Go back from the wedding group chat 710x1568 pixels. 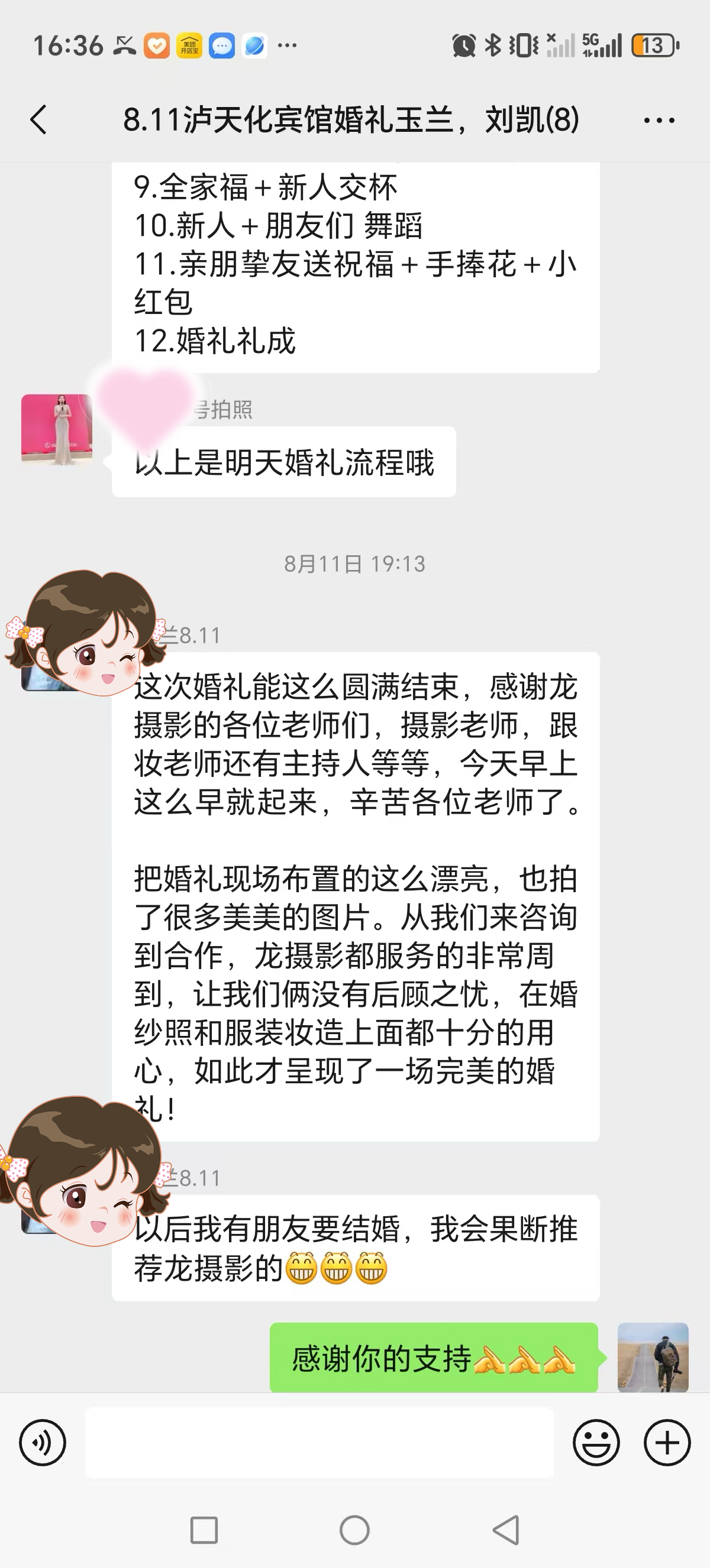(38, 119)
